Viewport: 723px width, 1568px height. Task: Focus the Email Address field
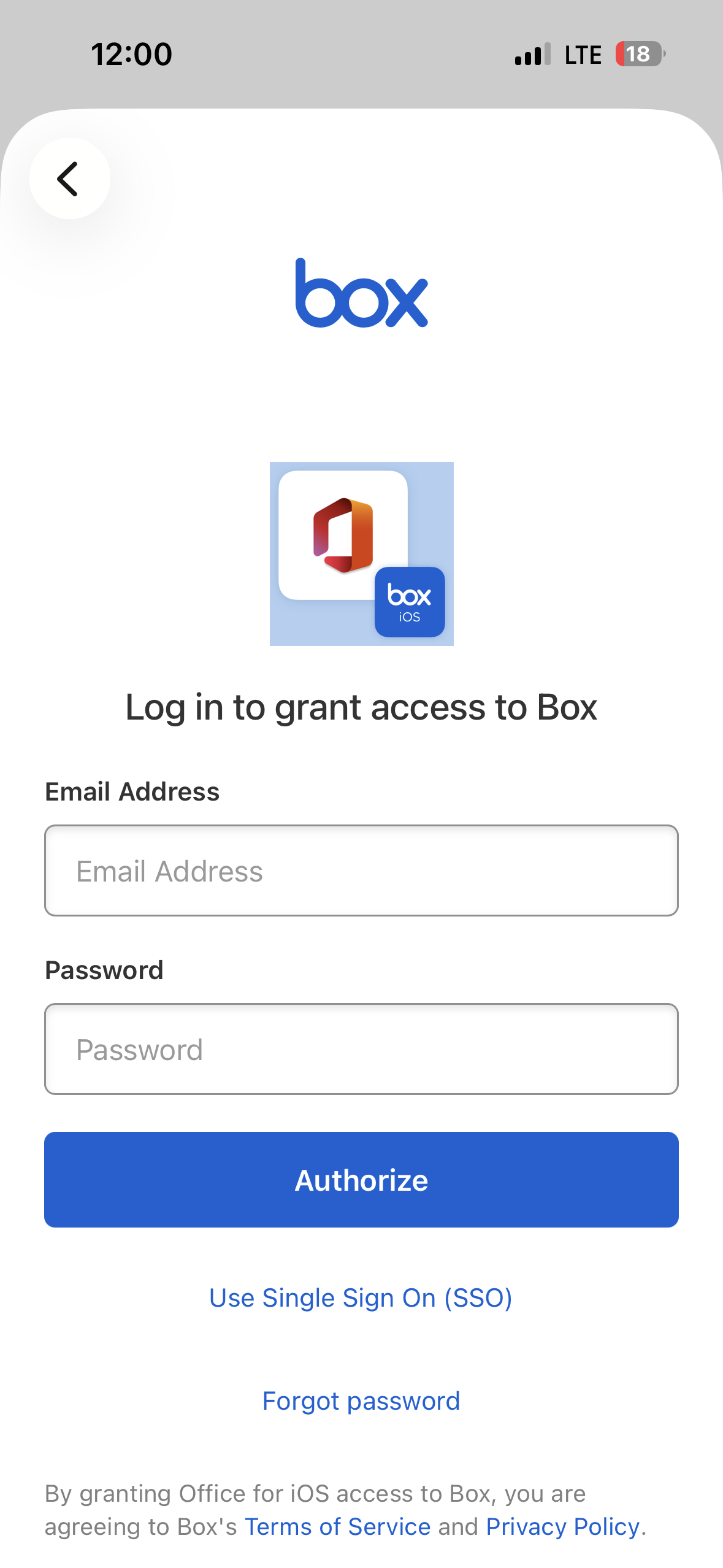click(x=361, y=870)
